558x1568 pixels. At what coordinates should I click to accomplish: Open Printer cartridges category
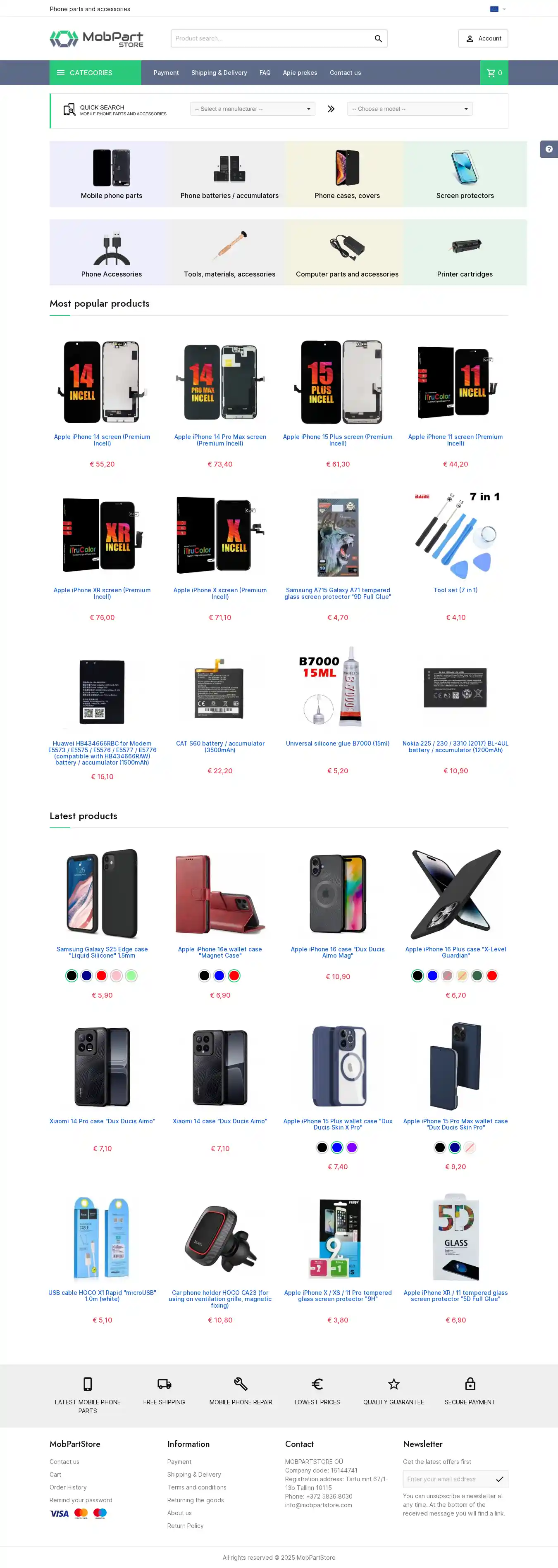click(464, 252)
